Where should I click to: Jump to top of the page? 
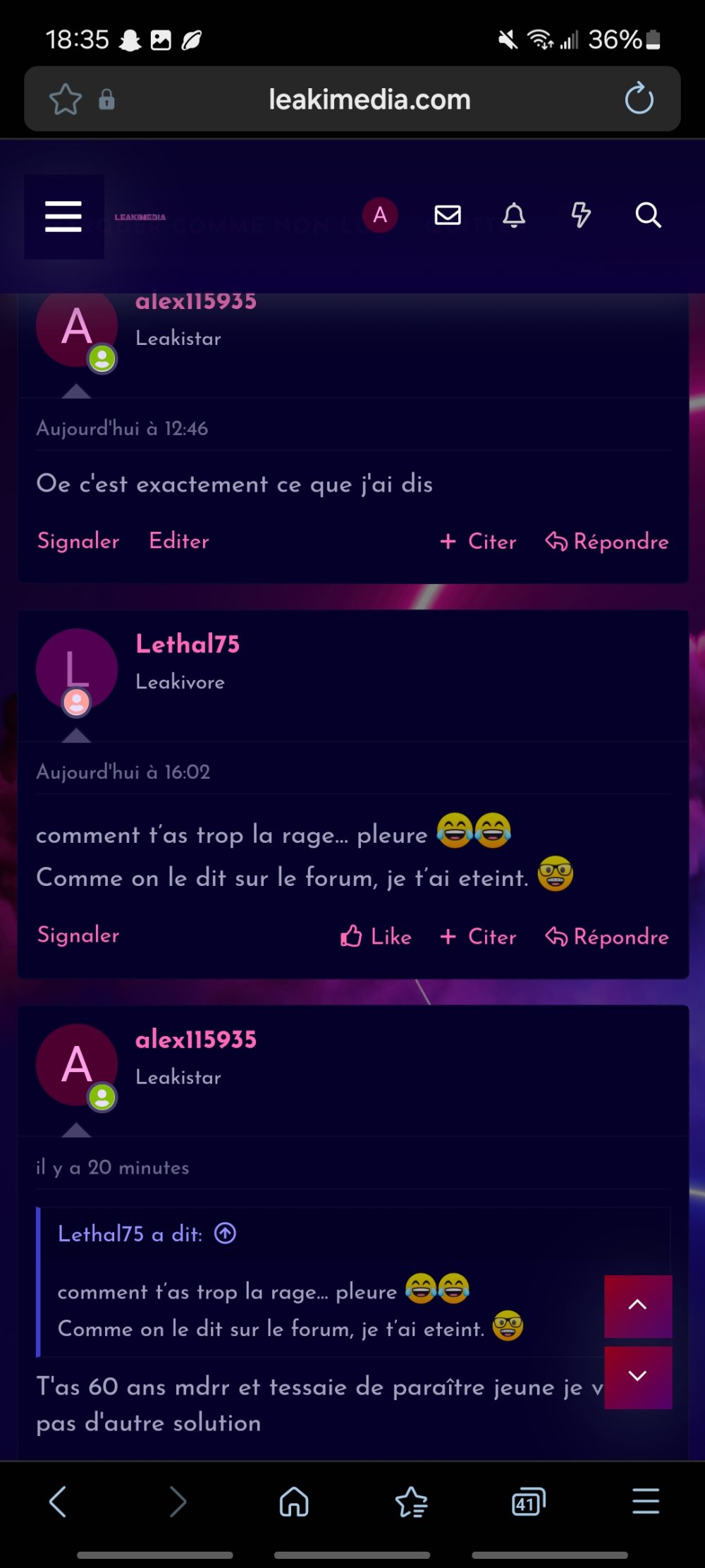coord(637,1306)
